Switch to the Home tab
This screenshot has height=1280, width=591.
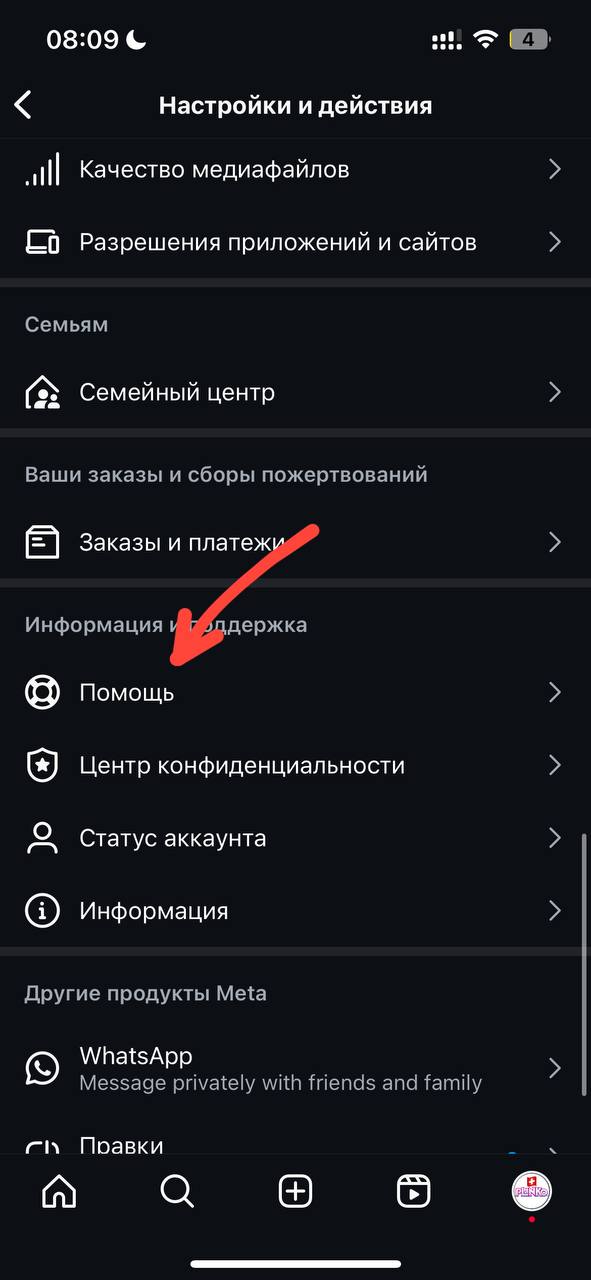[59, 1191]
